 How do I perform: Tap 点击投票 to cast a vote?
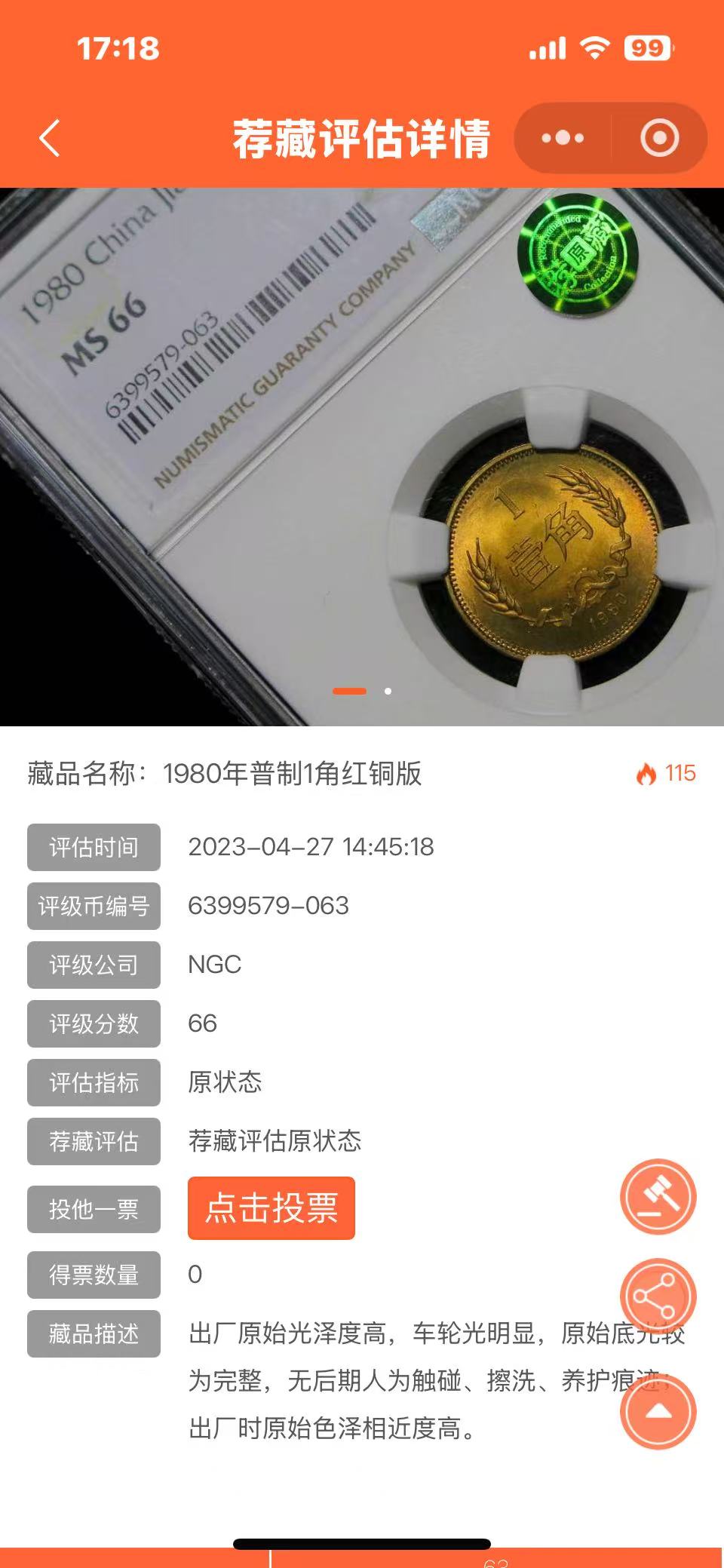point(271,1207)
